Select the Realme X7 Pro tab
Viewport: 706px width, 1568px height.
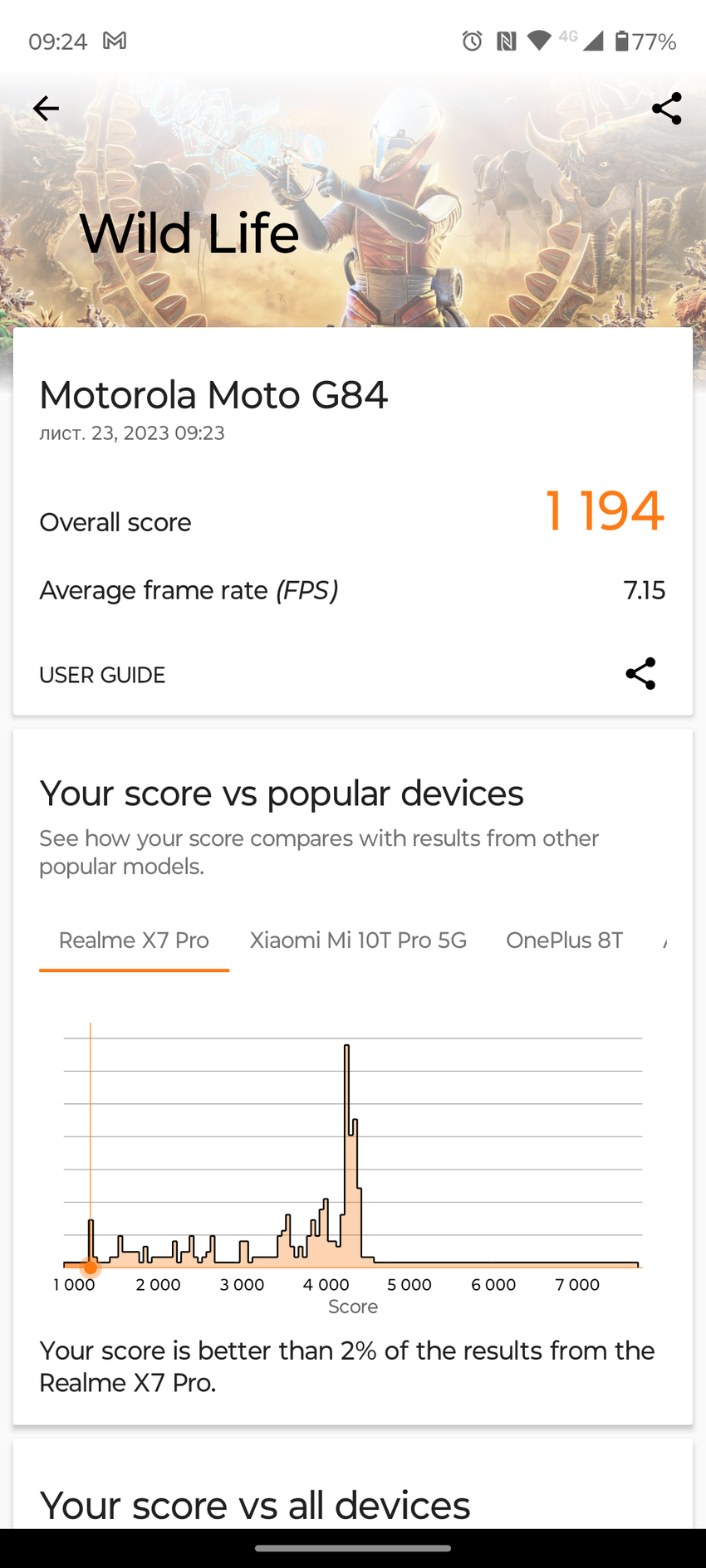click(134, 940)
